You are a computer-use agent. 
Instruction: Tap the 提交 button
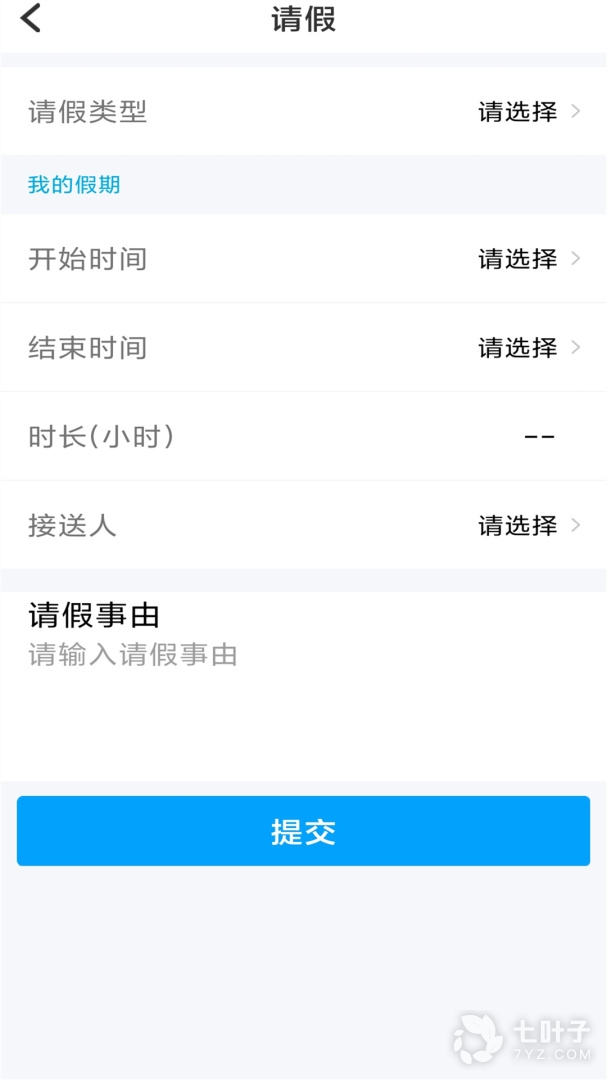(x=303, y=831)
